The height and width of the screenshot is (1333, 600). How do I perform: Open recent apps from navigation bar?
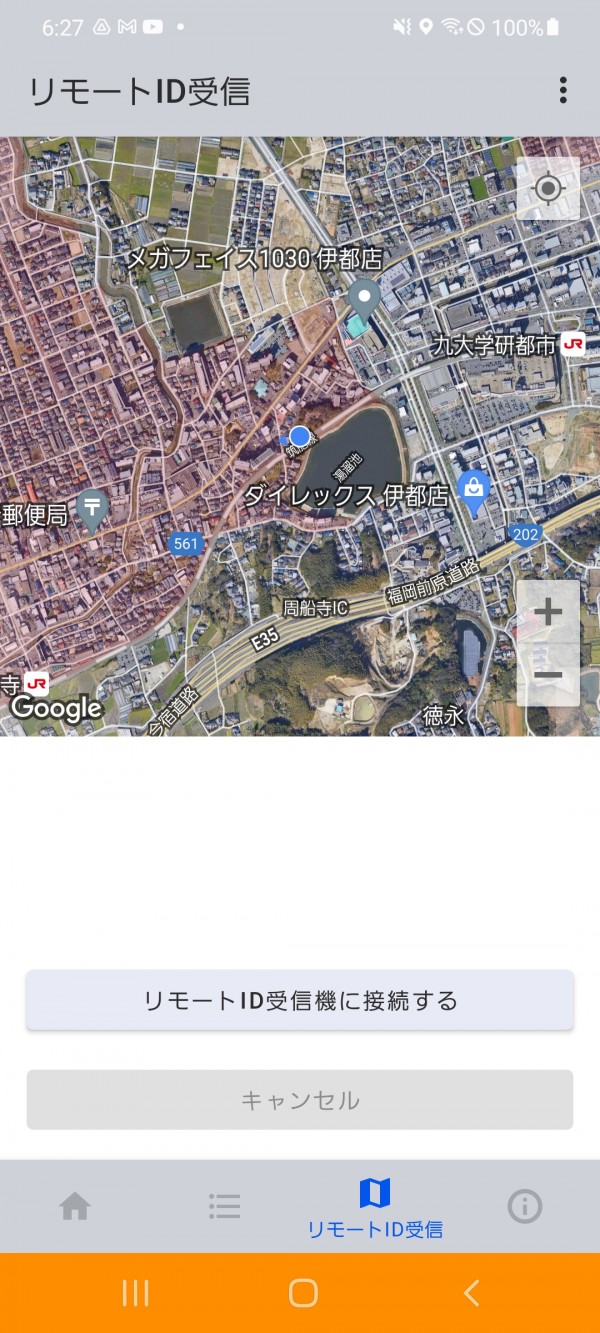tap(135, 1293)
